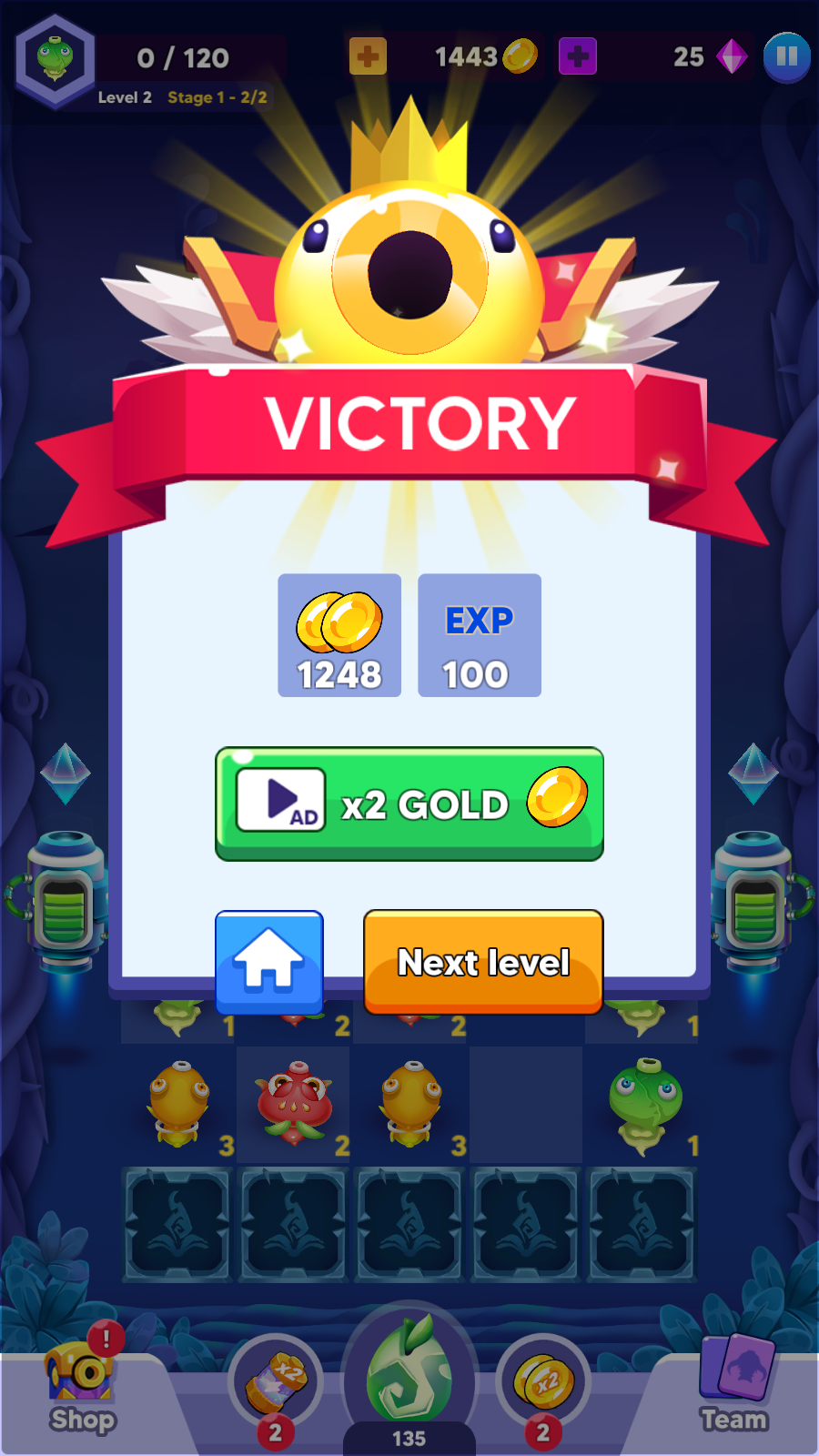Go to home screen
819x1456 pixels.
coord(269,962)
